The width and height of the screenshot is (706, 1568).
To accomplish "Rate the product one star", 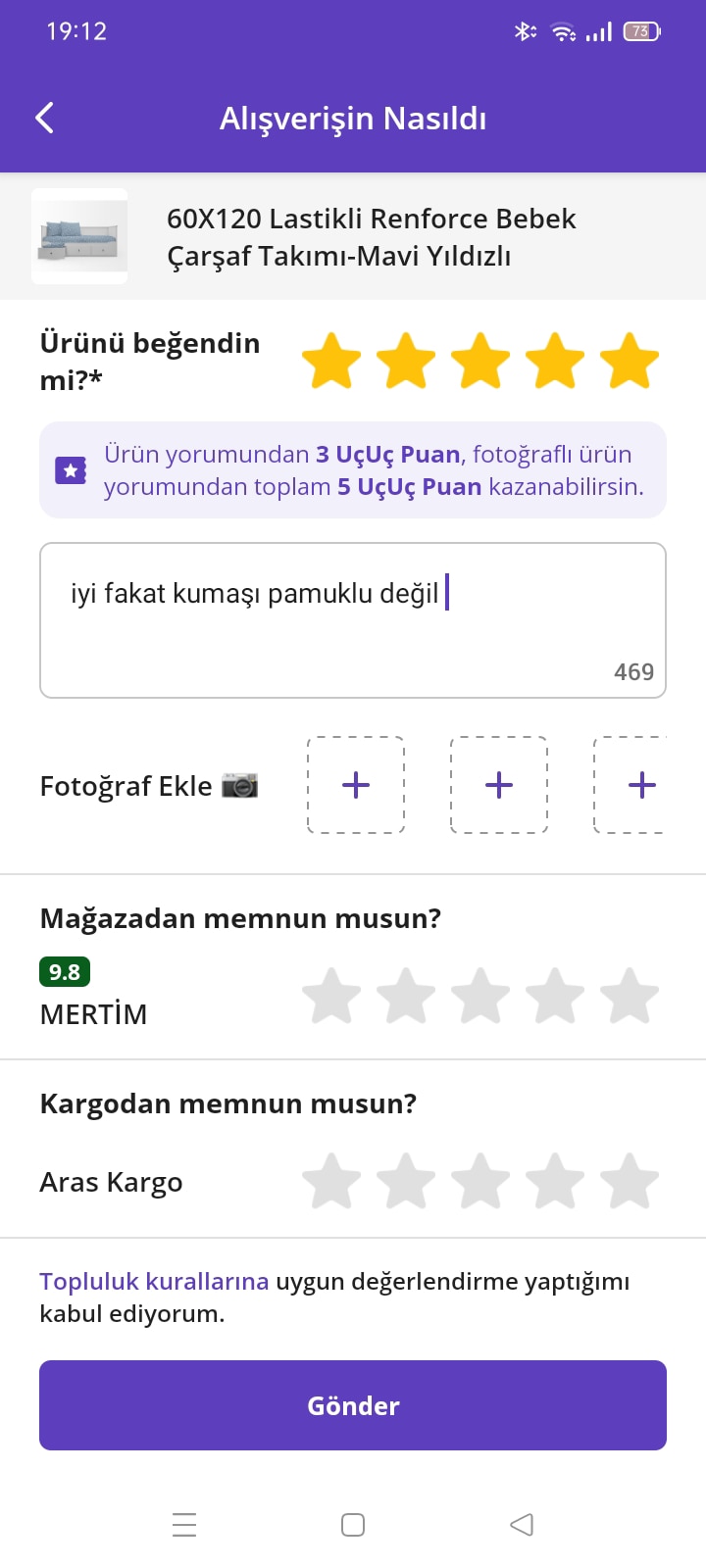I will tap(331, 361).
